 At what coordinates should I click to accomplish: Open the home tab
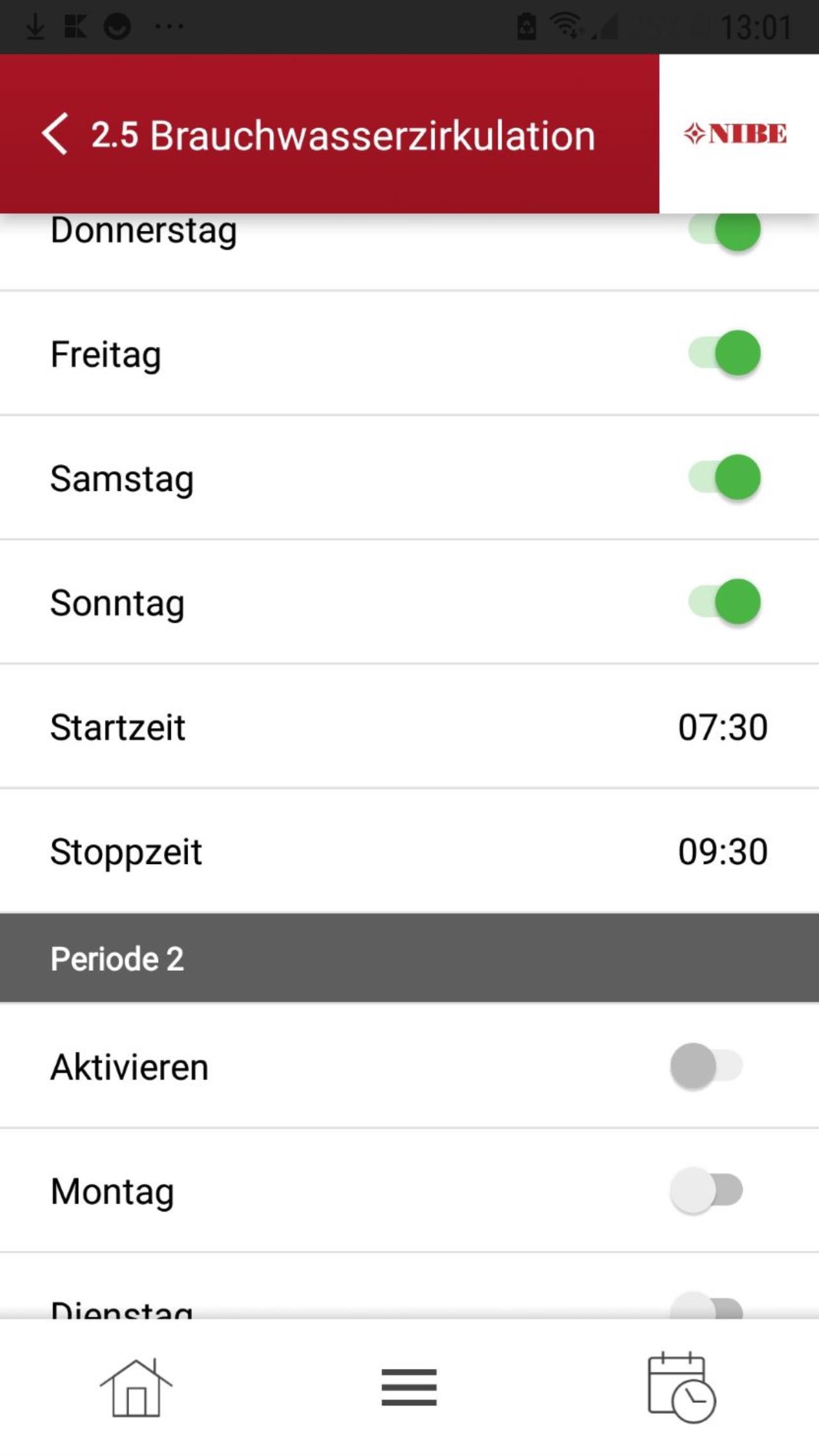click(x=136, y=1387)
